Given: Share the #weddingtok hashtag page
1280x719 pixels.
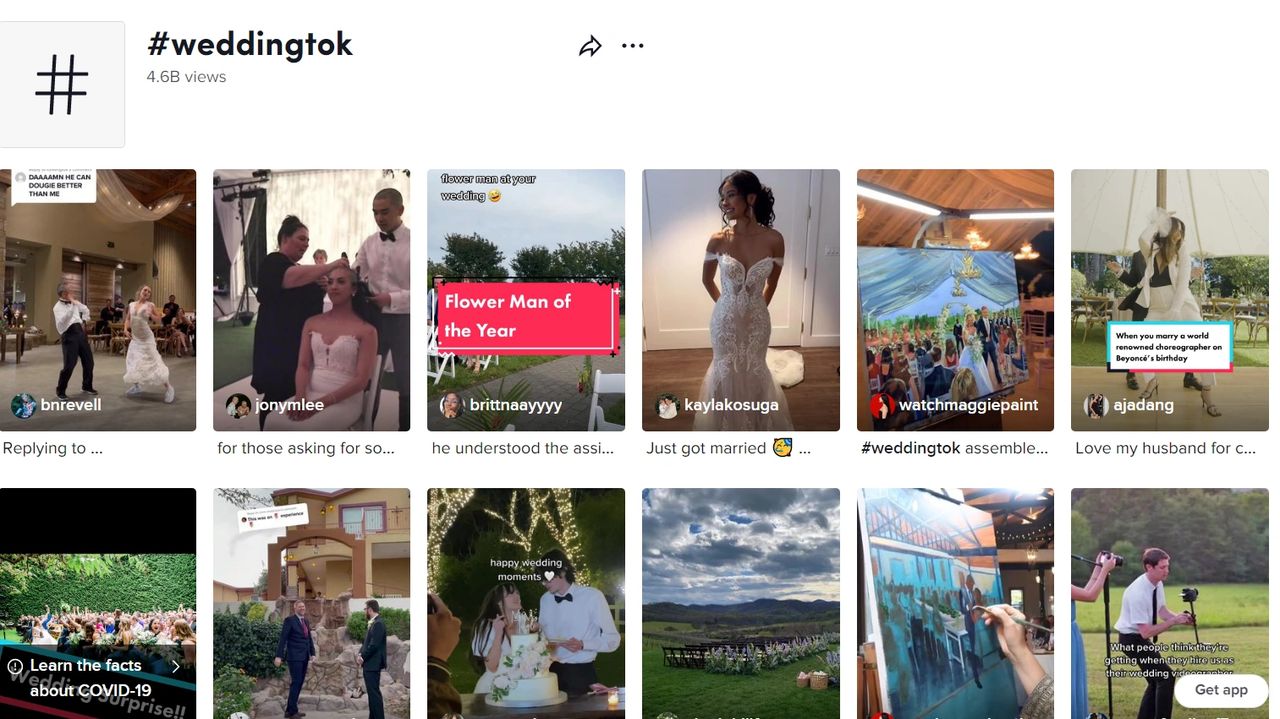Looking at the screenshot, I should point(590,46).
